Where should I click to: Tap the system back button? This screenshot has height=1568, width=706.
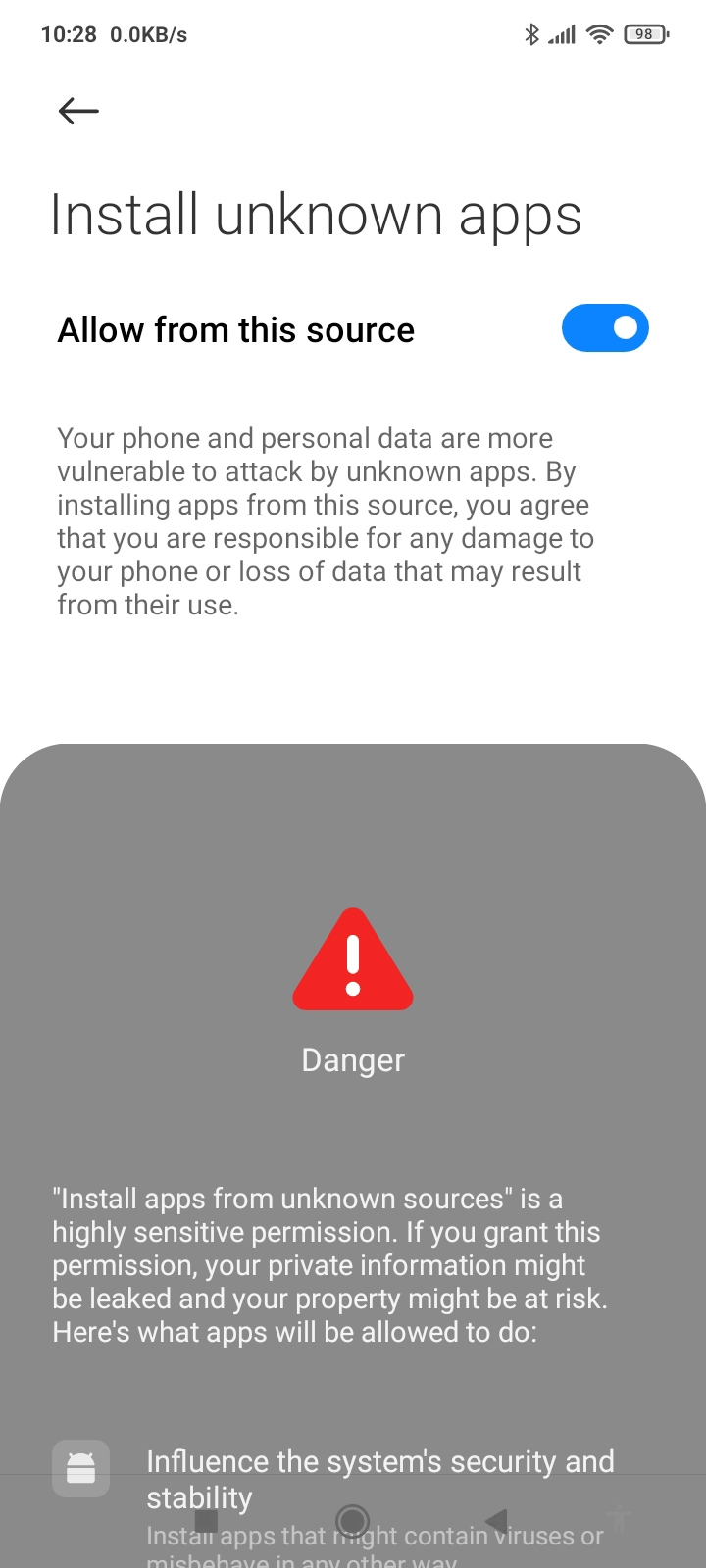pos(497,1521)
